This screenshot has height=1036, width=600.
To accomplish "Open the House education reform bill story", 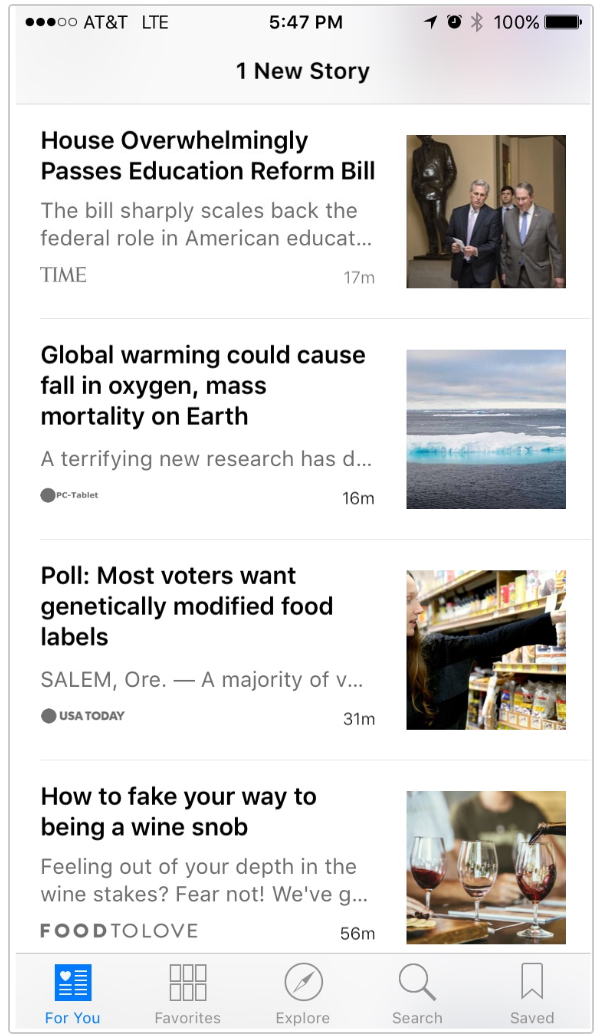I will click(208, 156).
